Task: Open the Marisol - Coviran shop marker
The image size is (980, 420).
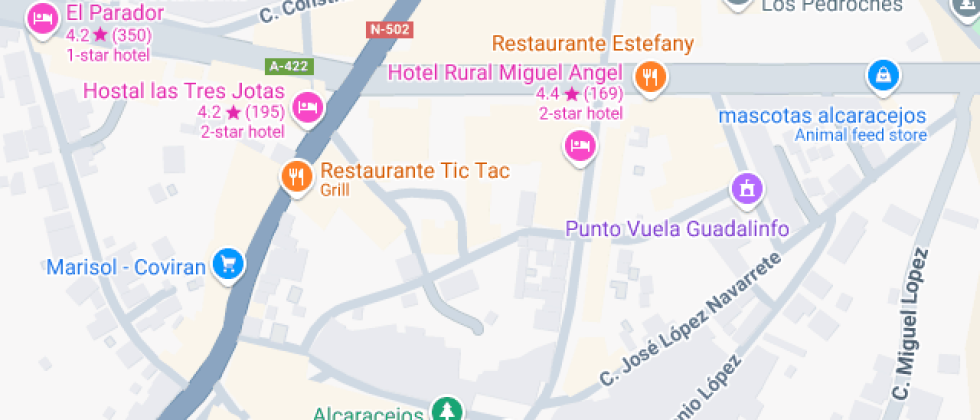Action: (x=229, y=263)
